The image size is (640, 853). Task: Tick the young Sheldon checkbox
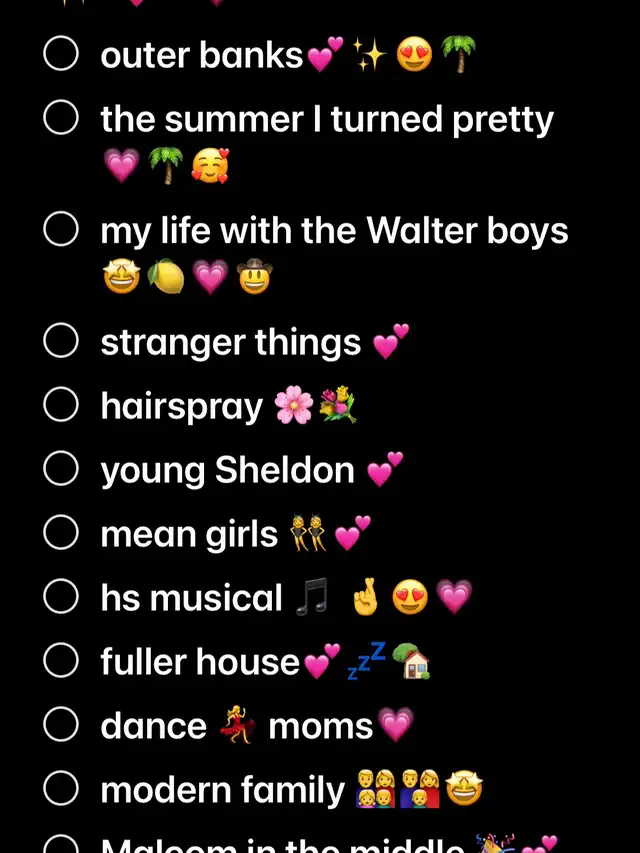point(61,470)
